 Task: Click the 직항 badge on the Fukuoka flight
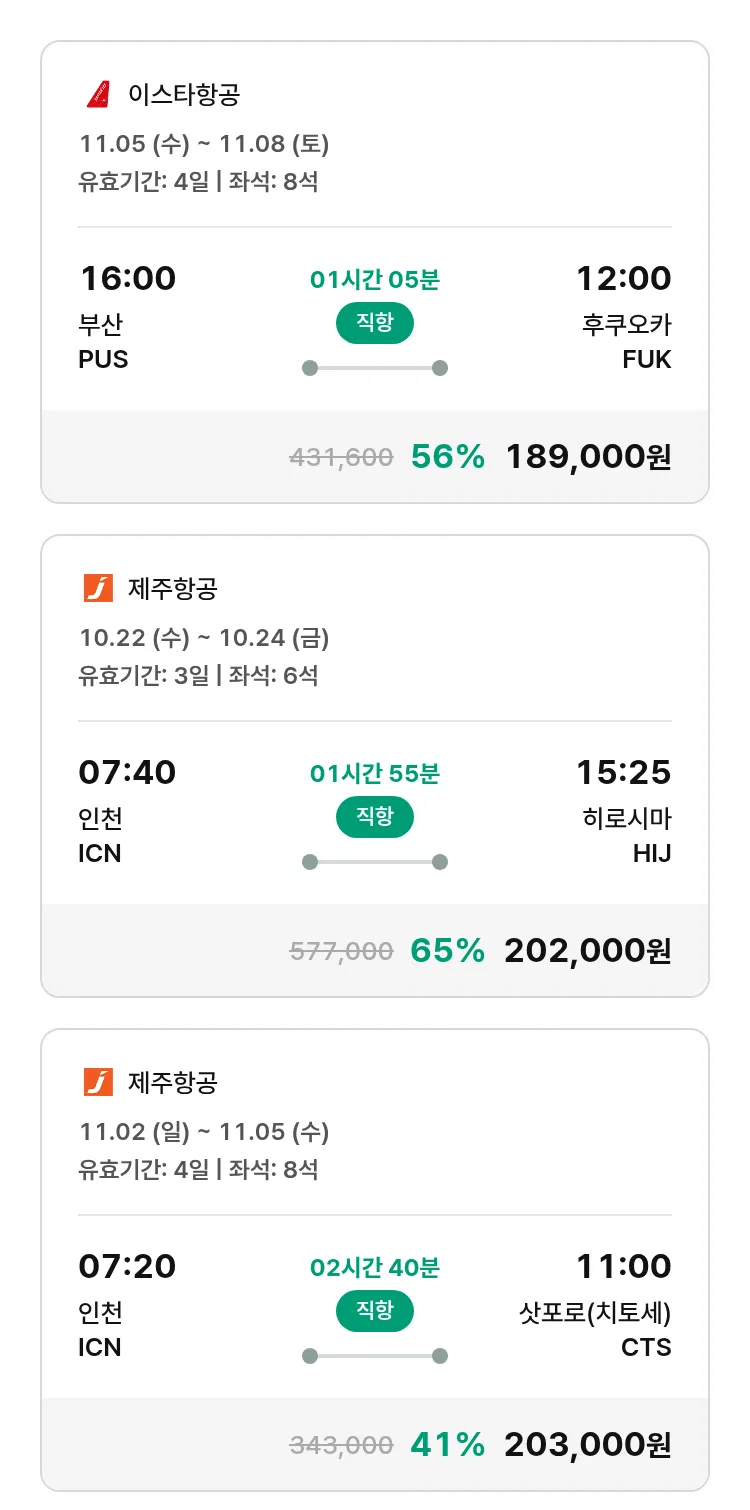[x=374, y=323]
